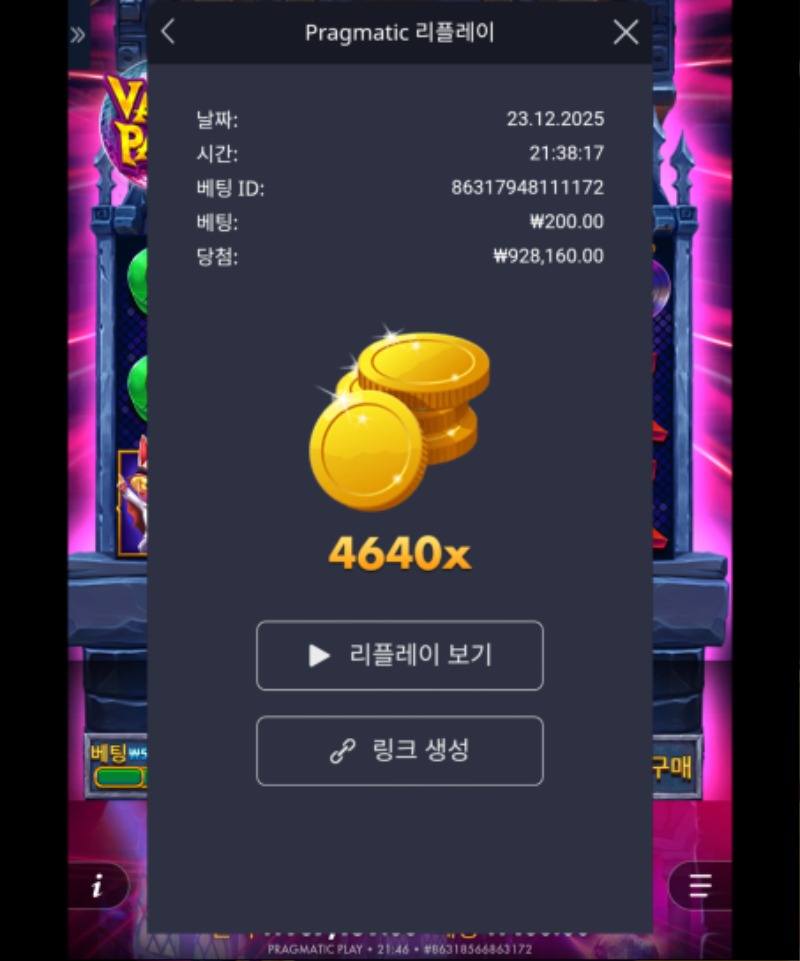The width and height of the screenshot is (800, 961).
Task: Open the game info button
Action: pyautogui.click(x=98, y=886)
